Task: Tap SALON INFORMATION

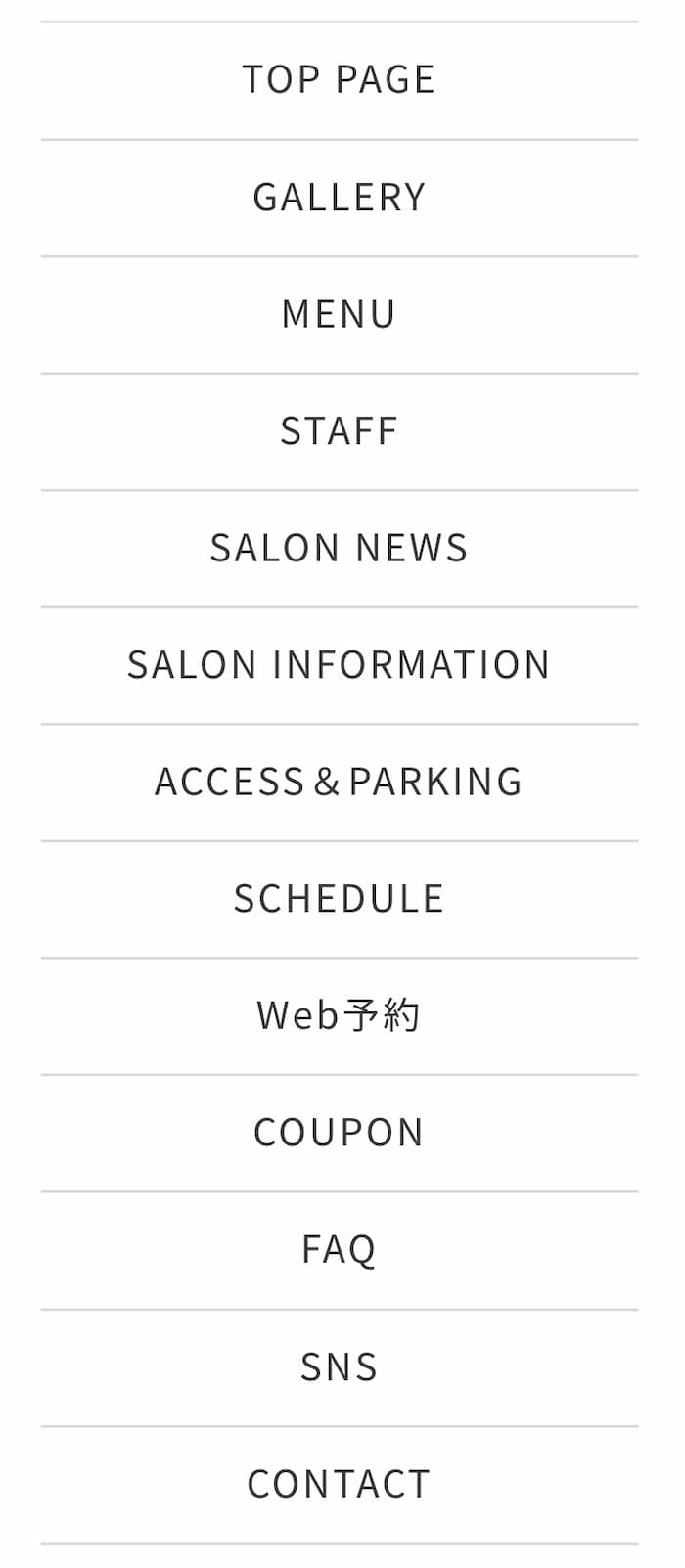Action: (x=339, y=665)
